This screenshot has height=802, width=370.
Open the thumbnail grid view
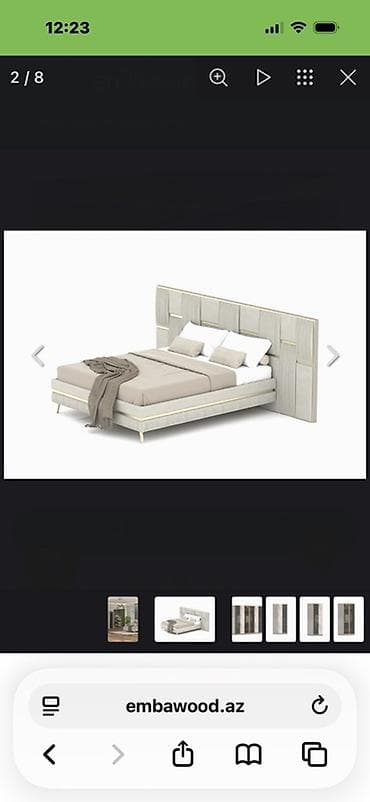(305, 78)
